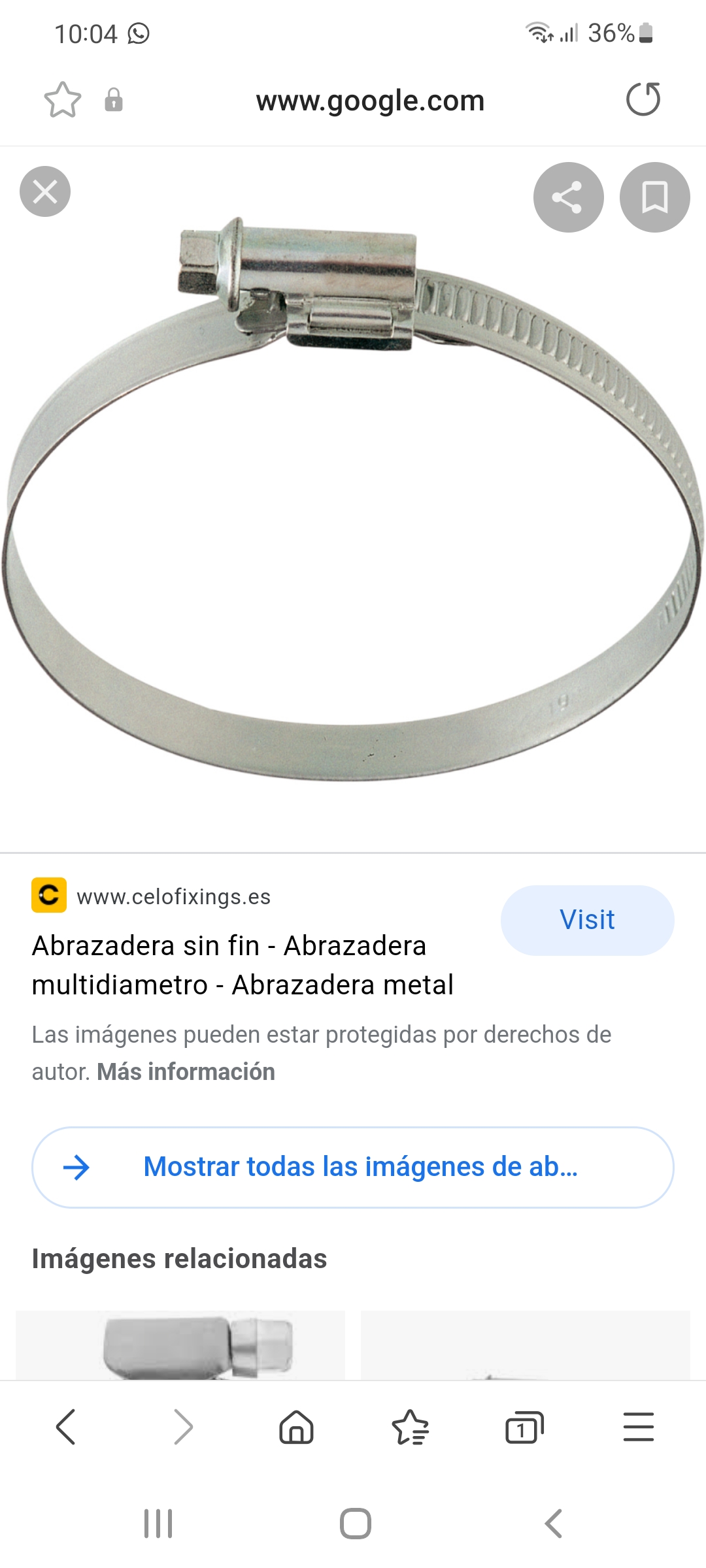The image size is (706, 1568).
Task: Open browser home page
Action: pyautogui.click(x=296, y=1426)
